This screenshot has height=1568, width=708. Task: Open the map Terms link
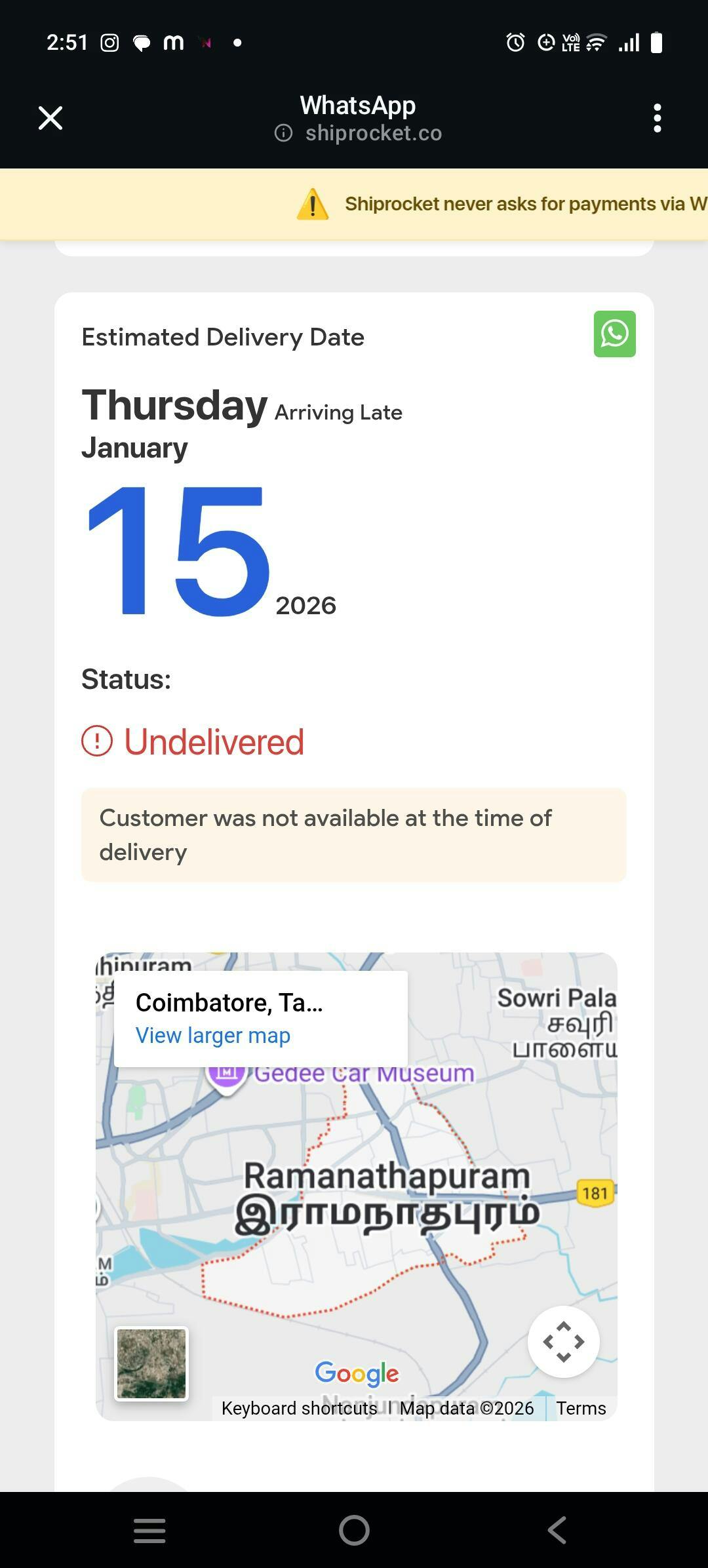tap(581, 1408)
